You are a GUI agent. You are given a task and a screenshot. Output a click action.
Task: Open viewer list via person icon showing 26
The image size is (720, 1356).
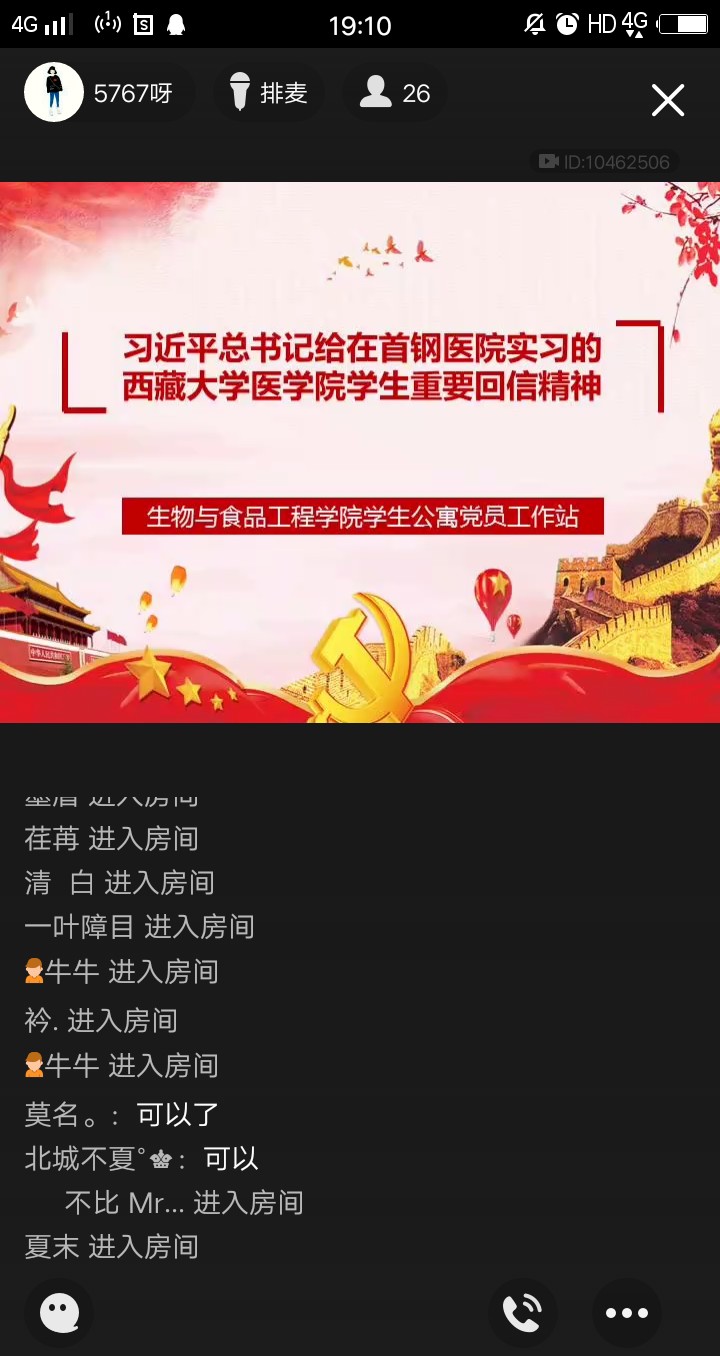[x=377, y=92]
